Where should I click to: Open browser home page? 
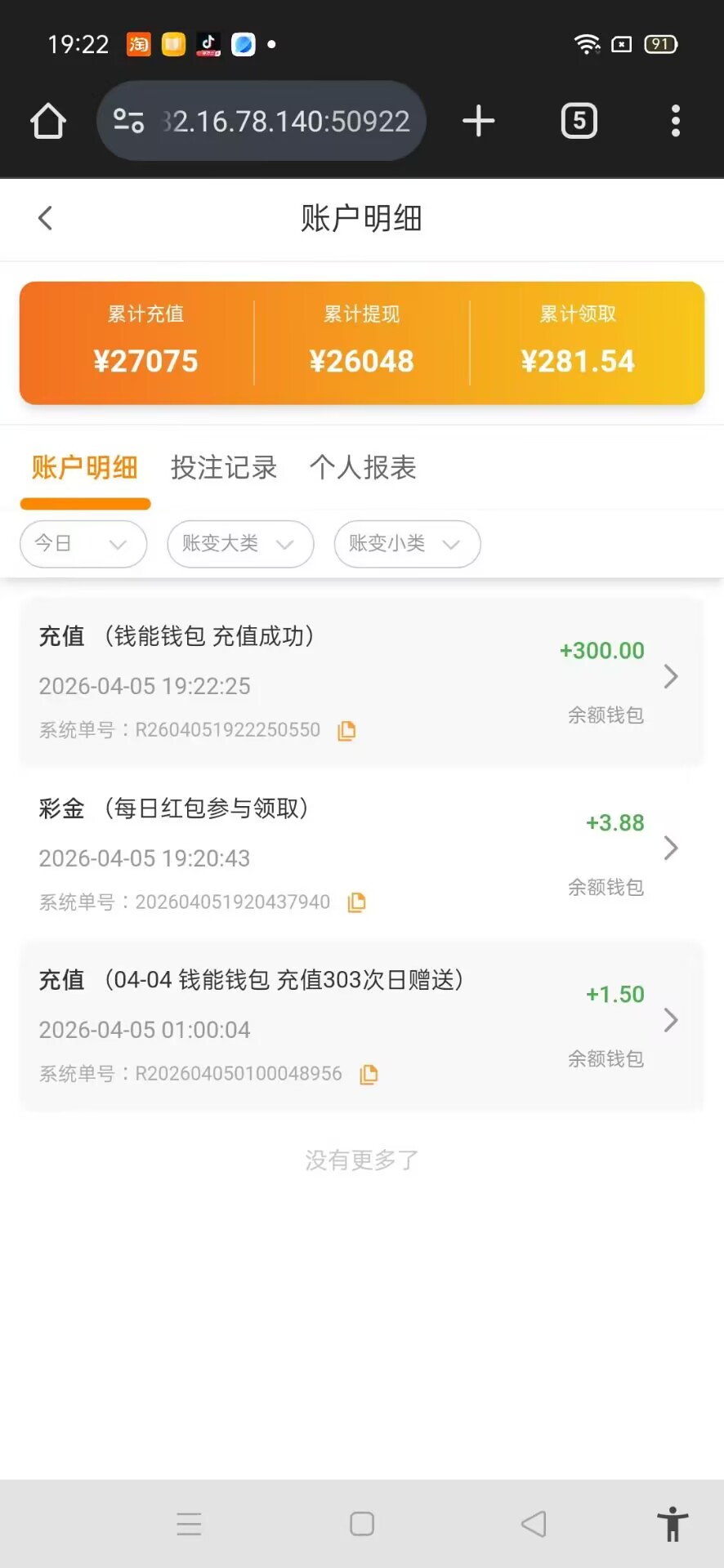[48, 122]
